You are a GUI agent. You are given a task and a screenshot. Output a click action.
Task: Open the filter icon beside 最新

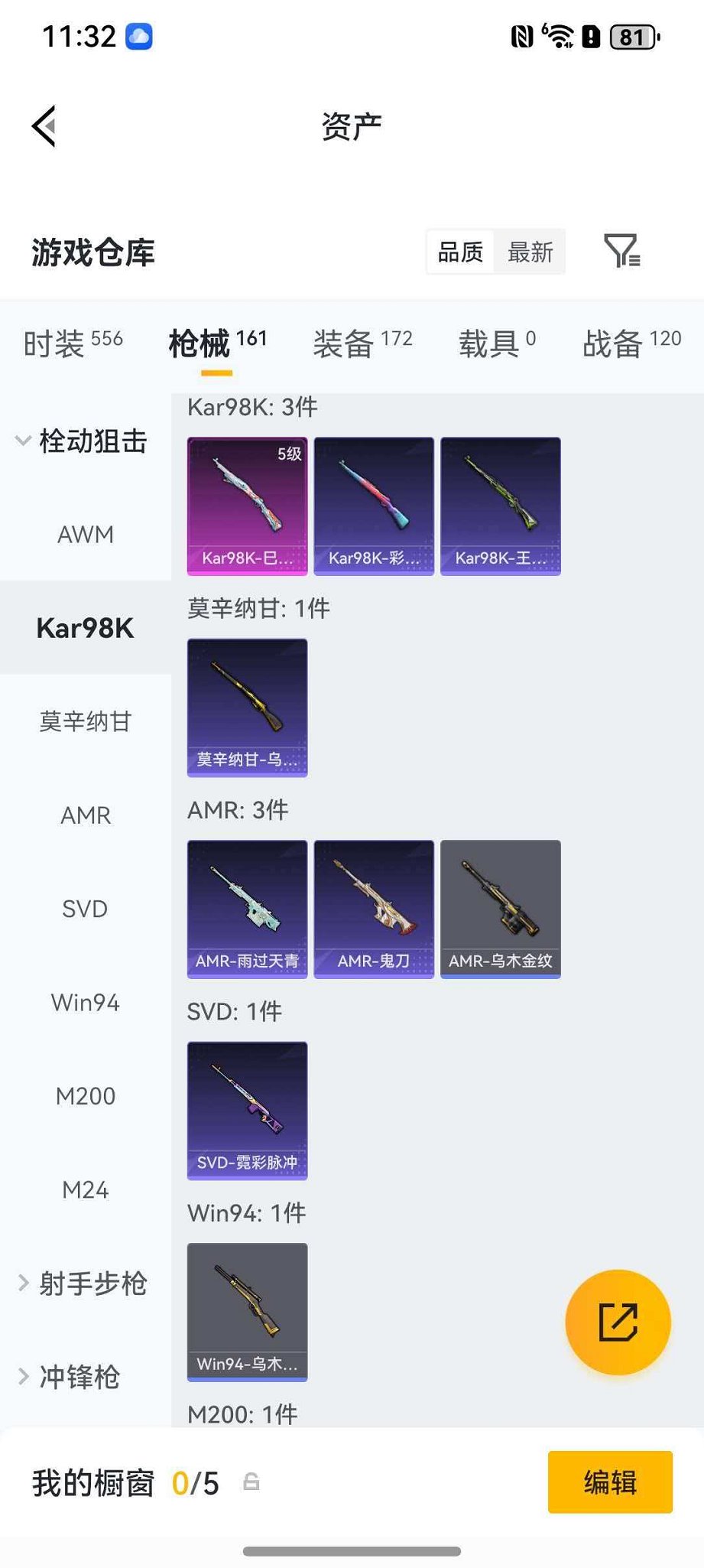621,252
